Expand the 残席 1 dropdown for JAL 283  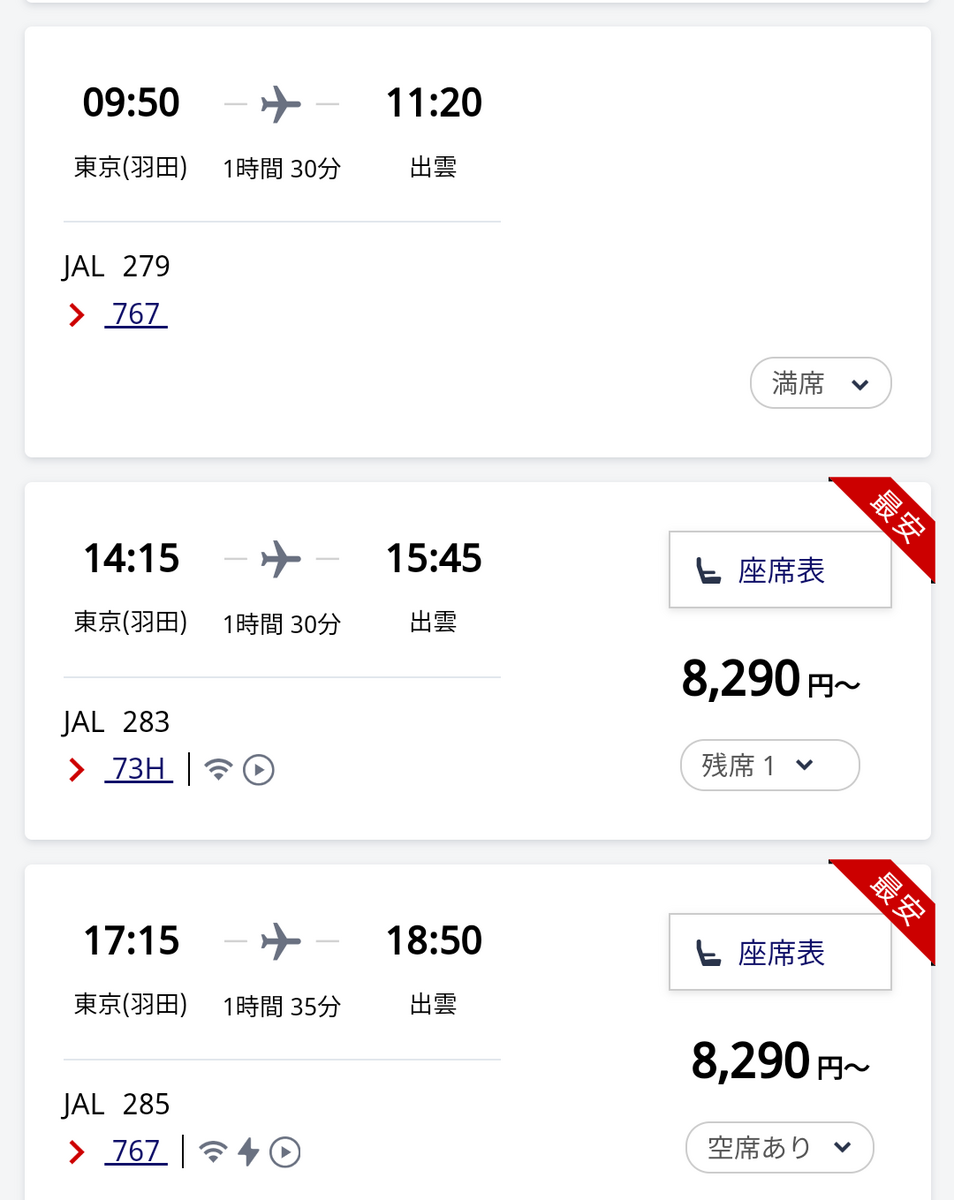(770, 766)
